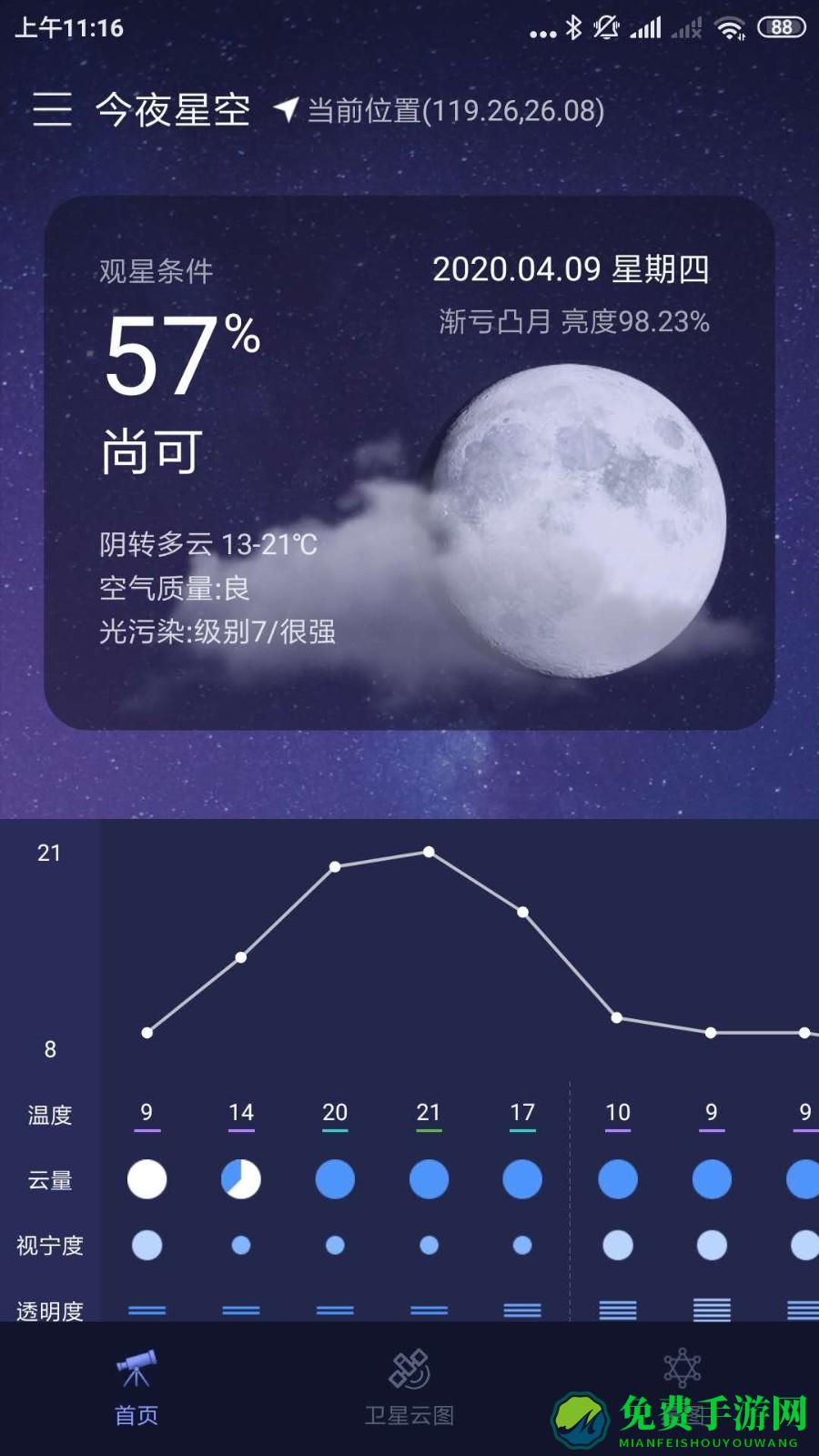Tap the temperature line chart peak point
This screenshot has height=1456, width=819.
coord(430,852)
